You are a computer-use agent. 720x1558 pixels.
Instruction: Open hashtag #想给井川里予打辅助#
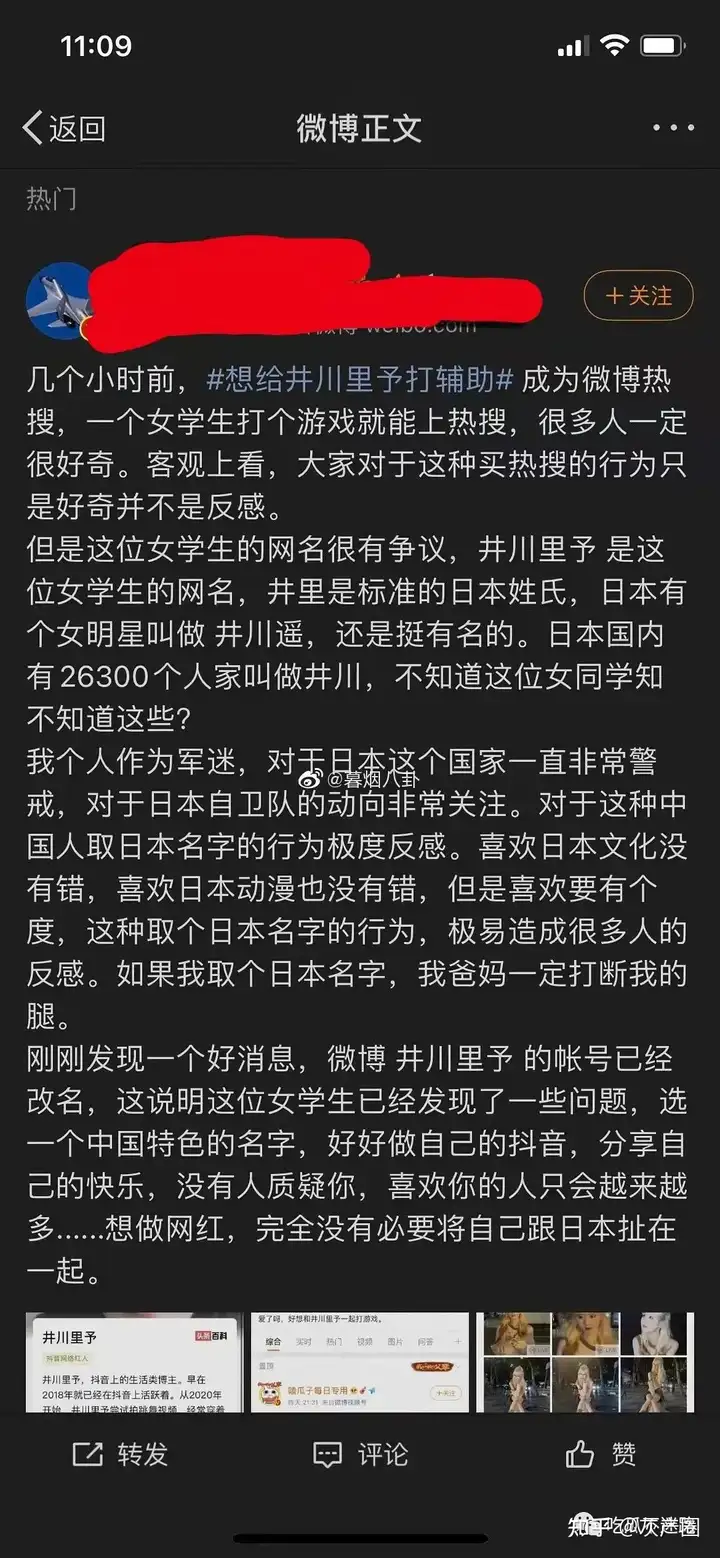pyautogui.click(x=360, y=379)
